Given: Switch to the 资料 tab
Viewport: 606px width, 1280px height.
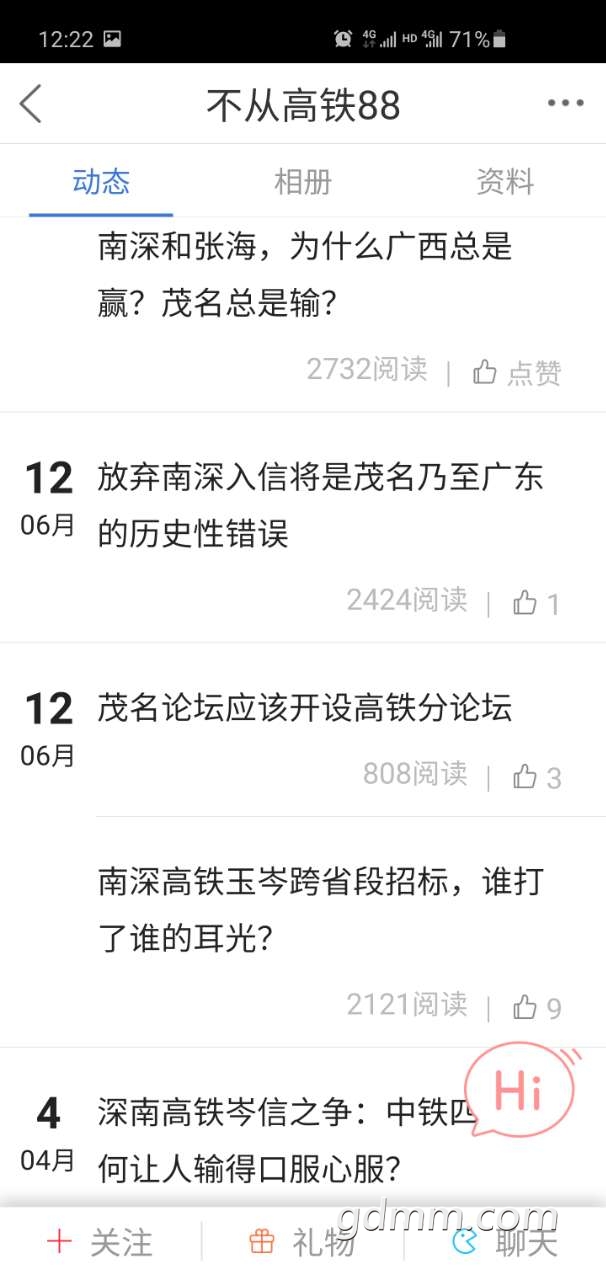Looking at the screenshot, I should coord(504,182).
